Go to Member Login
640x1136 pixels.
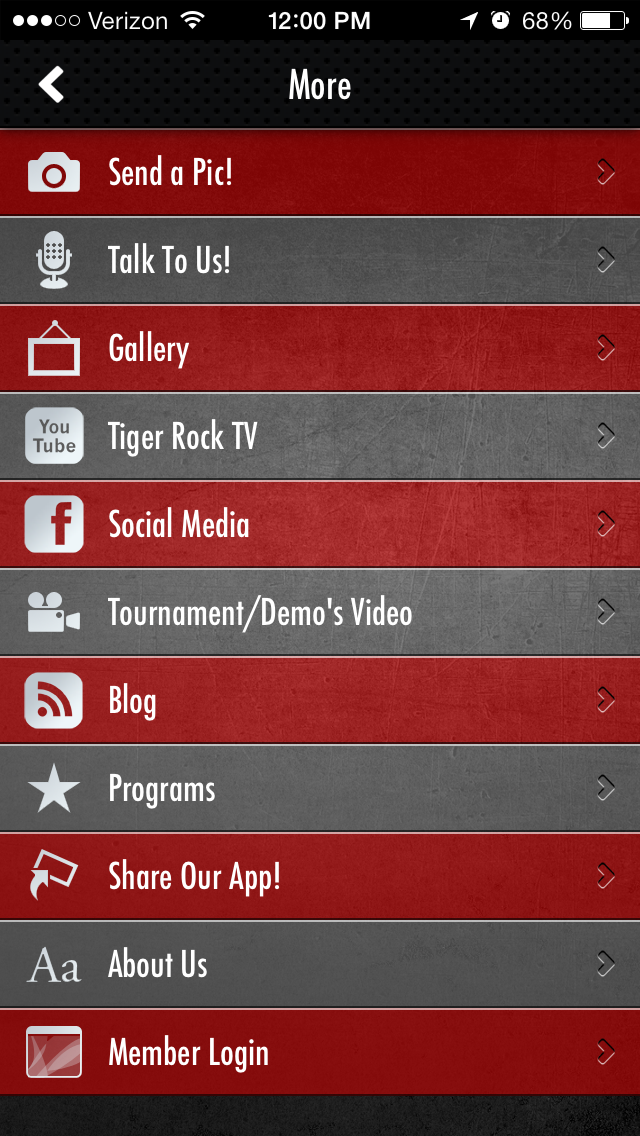click(320, 1053)
